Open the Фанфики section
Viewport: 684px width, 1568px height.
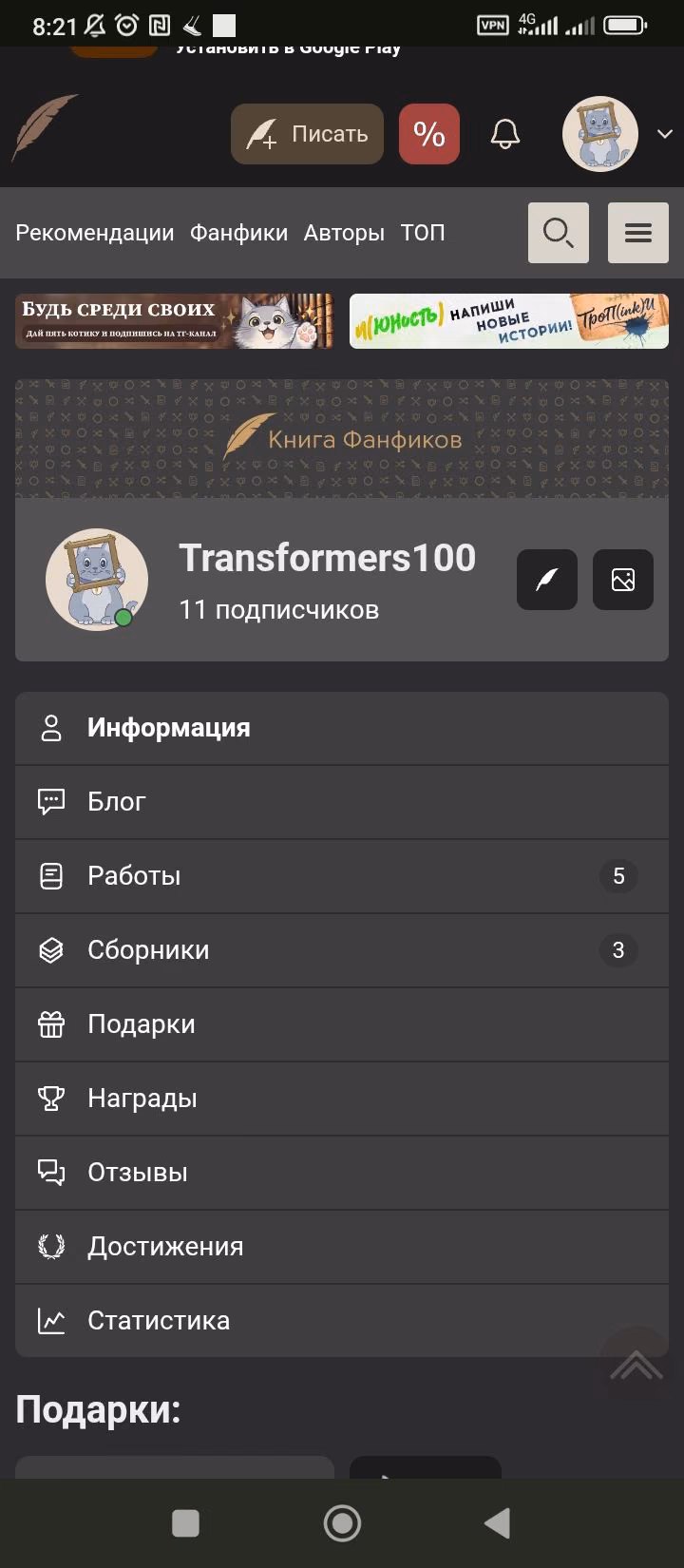pyautogui.click(x=238, y=233)
